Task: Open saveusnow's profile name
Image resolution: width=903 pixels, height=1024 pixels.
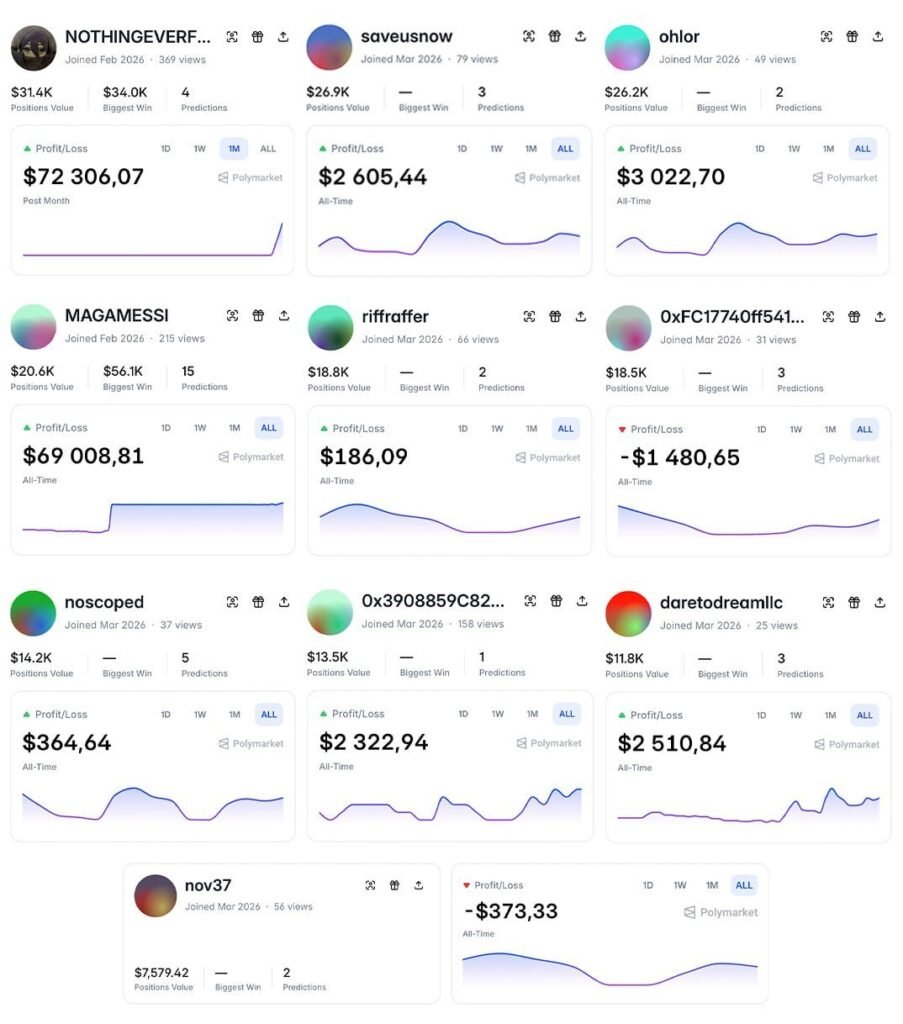Action: point(405,36)
